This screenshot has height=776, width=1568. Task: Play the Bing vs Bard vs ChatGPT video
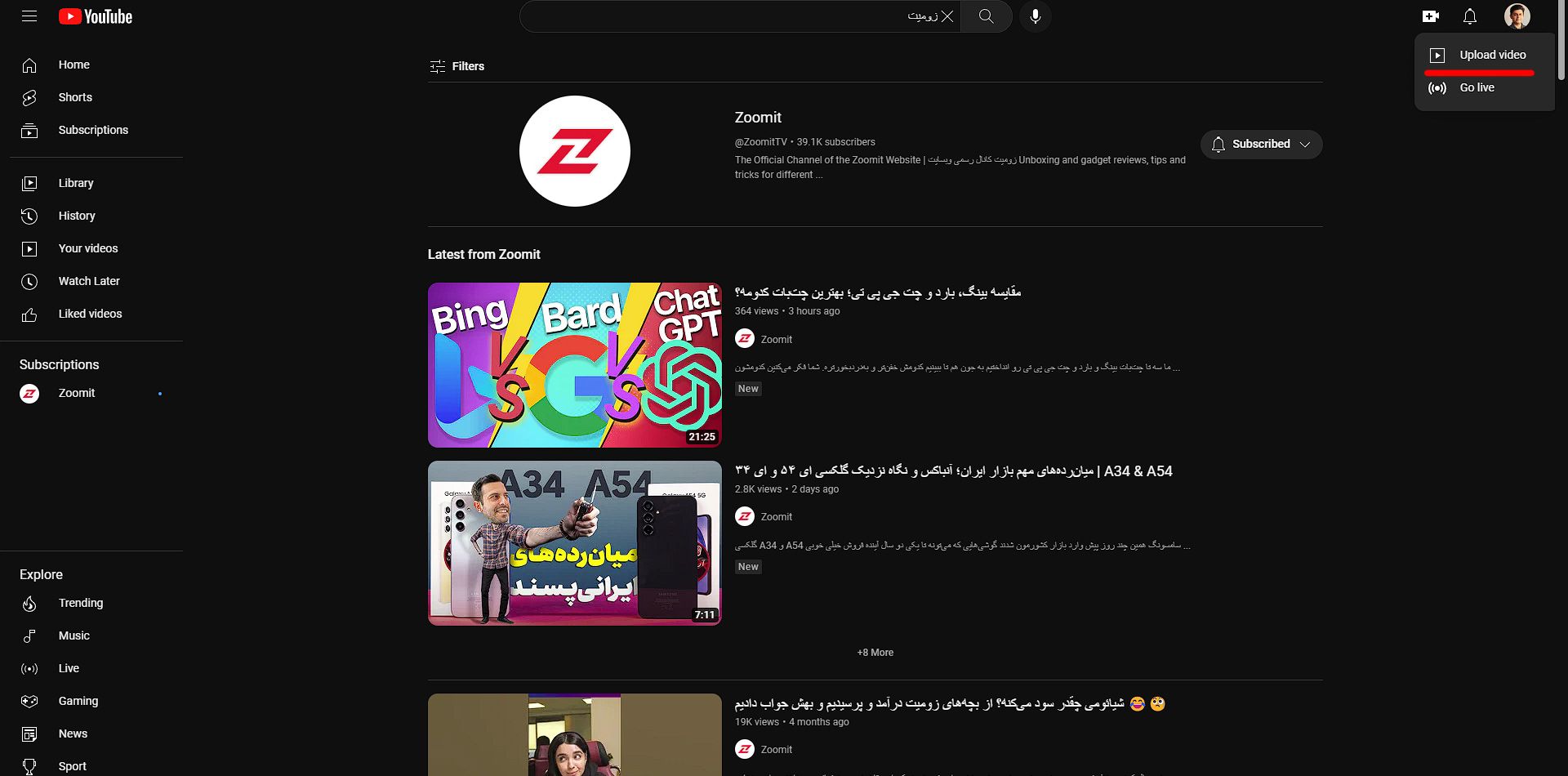(x=574, y=365)
